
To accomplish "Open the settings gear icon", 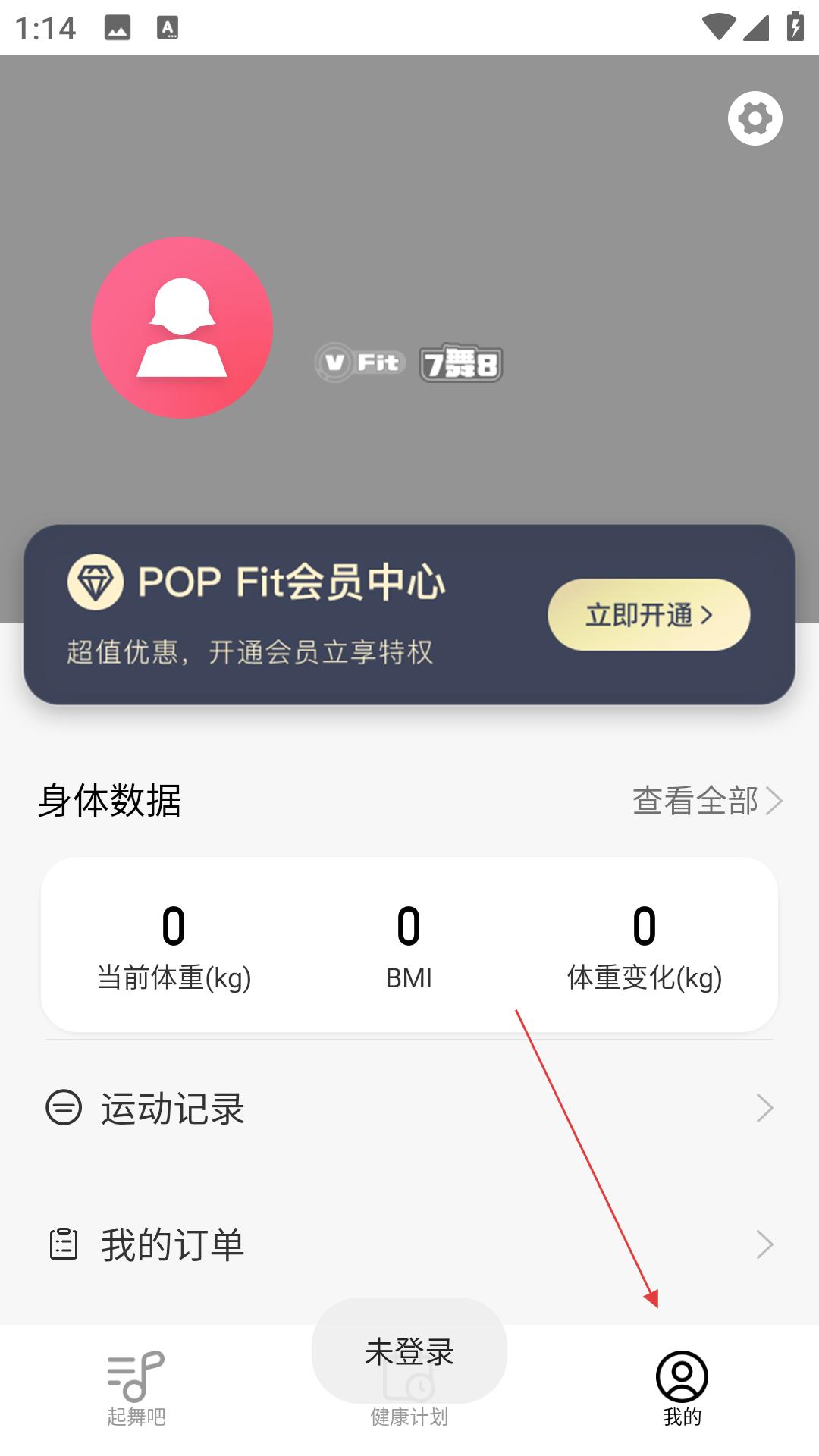I will [755, 118].
